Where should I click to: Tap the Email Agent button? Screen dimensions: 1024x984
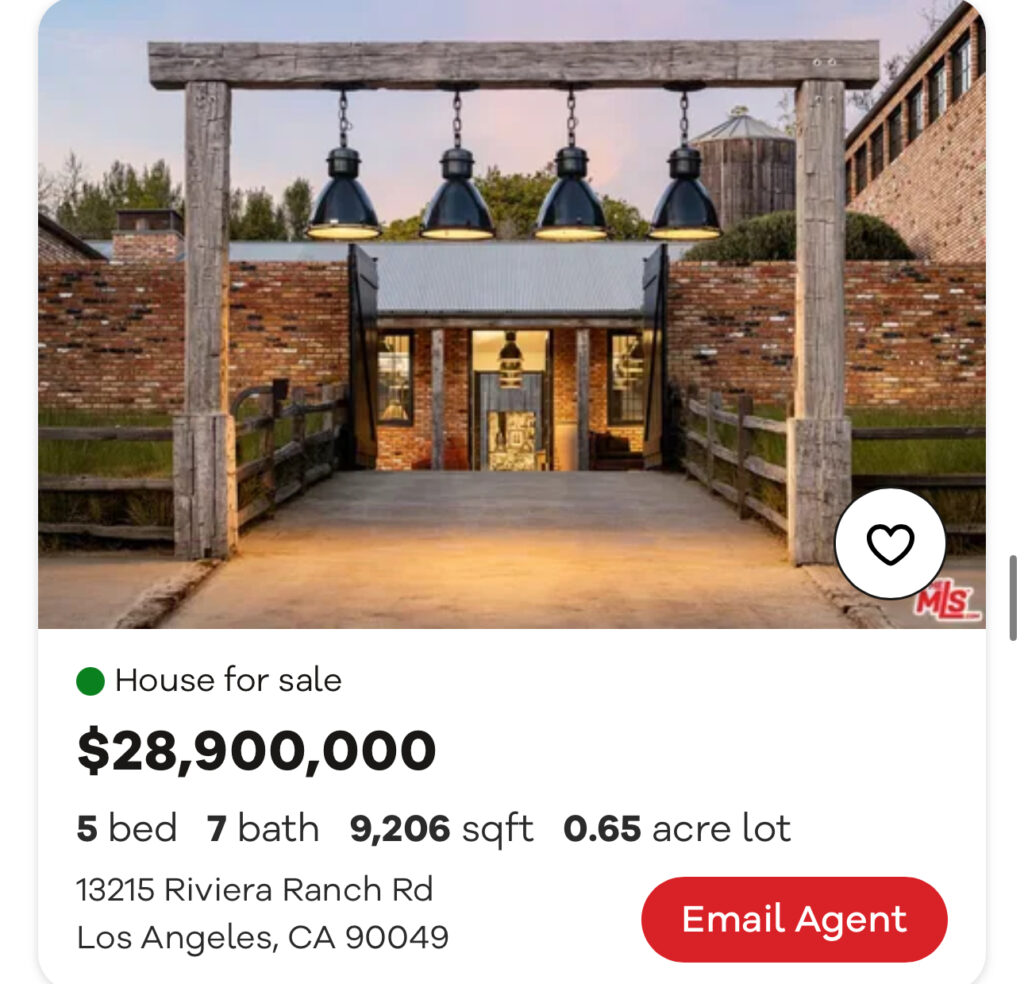click(794, 920)
